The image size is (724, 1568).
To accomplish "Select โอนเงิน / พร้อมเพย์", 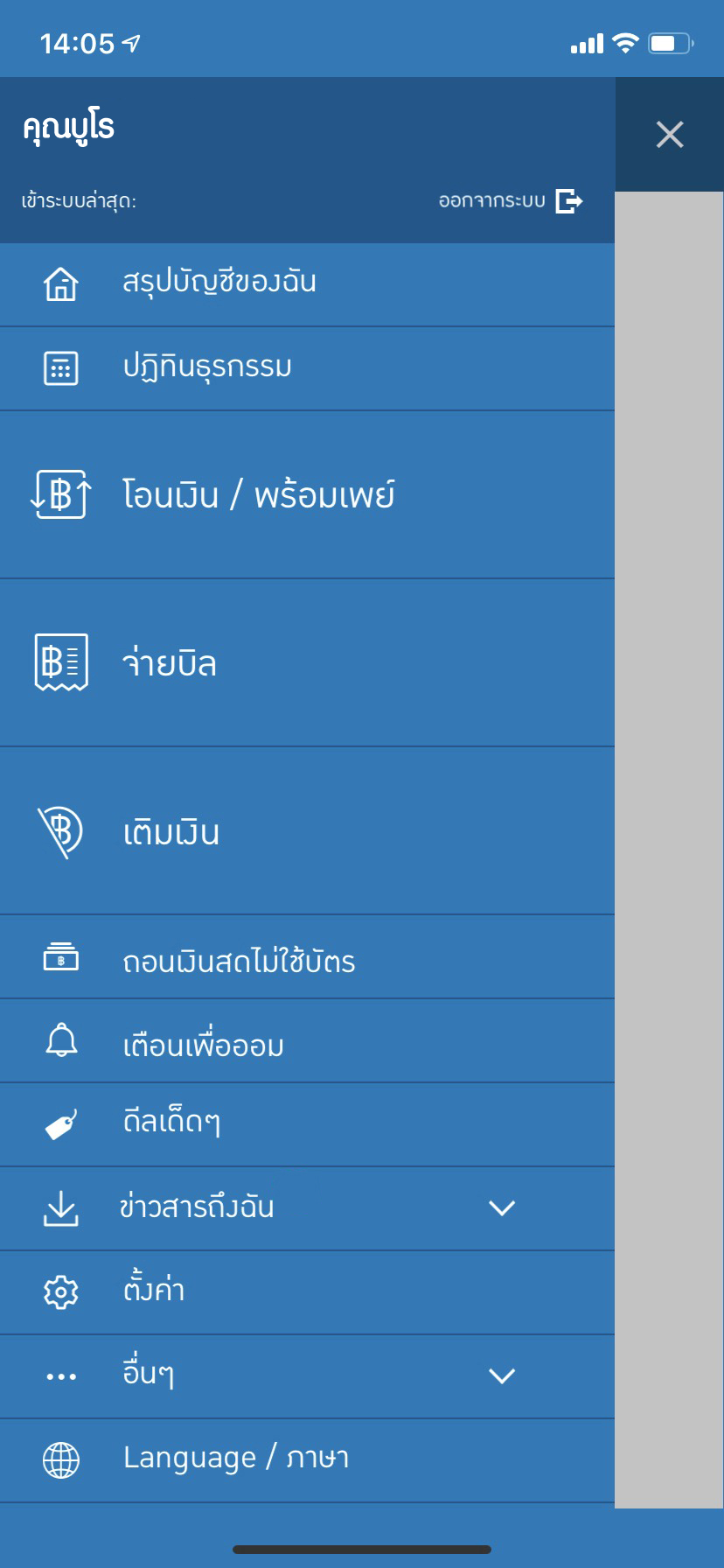I will [307, 494].
